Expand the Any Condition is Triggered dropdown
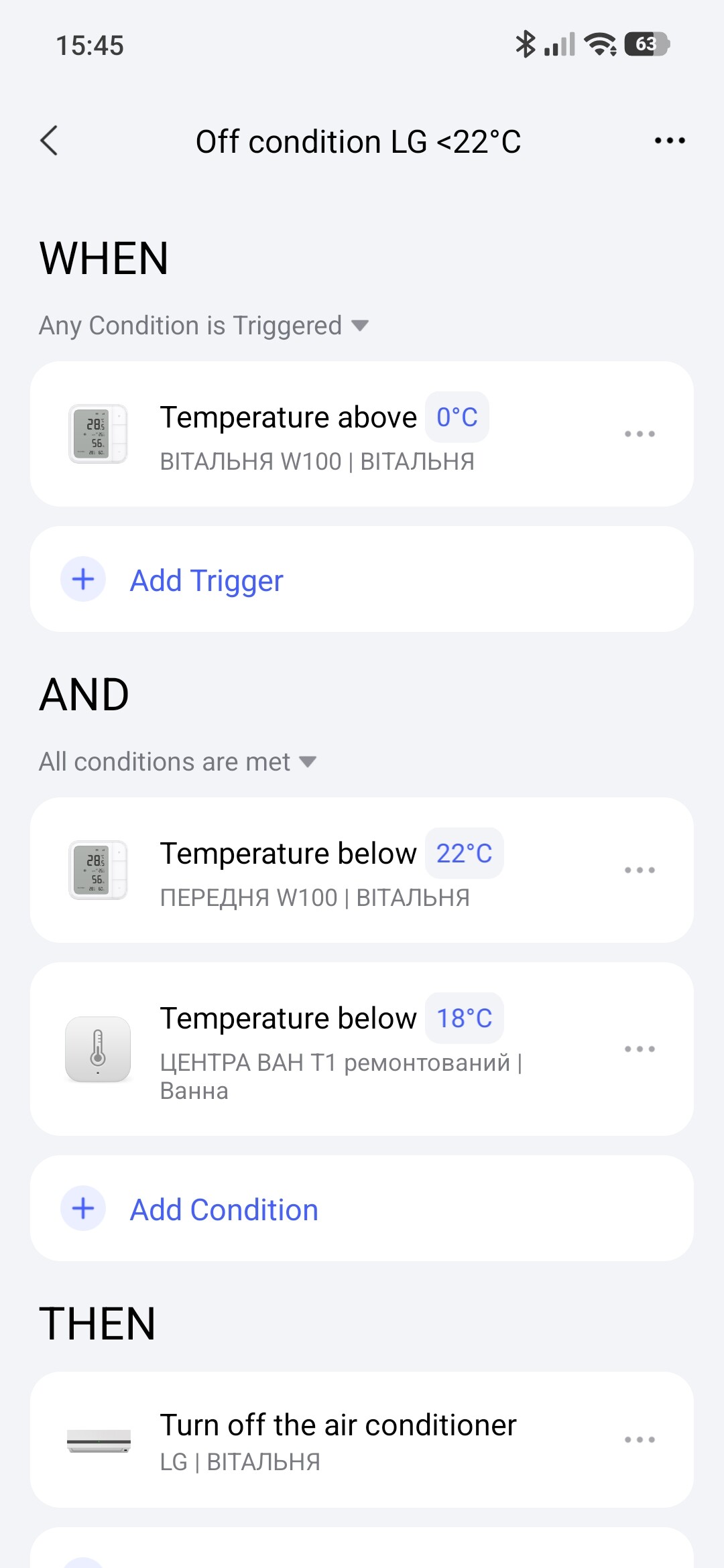The width and height of the screenshot is (724, 1568). click(x=204, y=326)
